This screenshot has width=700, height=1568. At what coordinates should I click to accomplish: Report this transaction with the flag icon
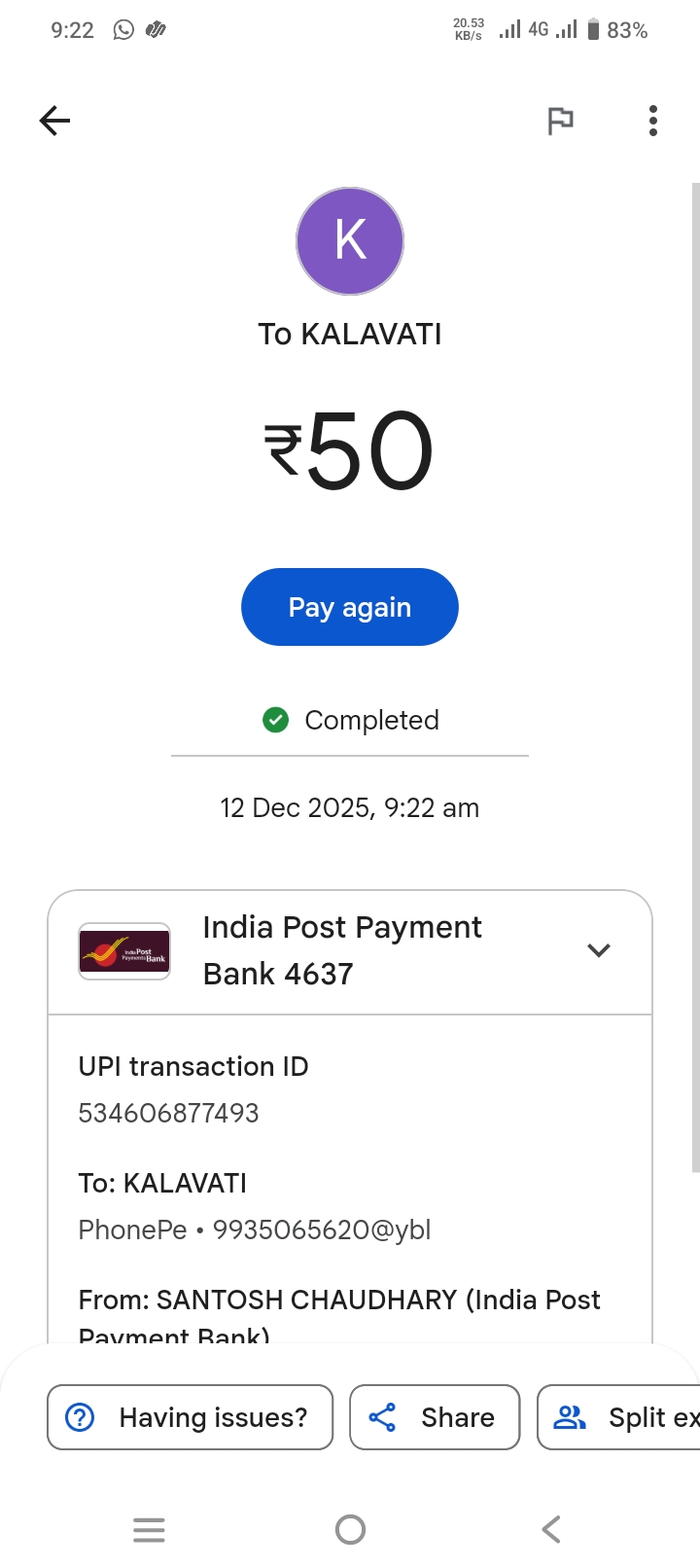click(560, 121)
